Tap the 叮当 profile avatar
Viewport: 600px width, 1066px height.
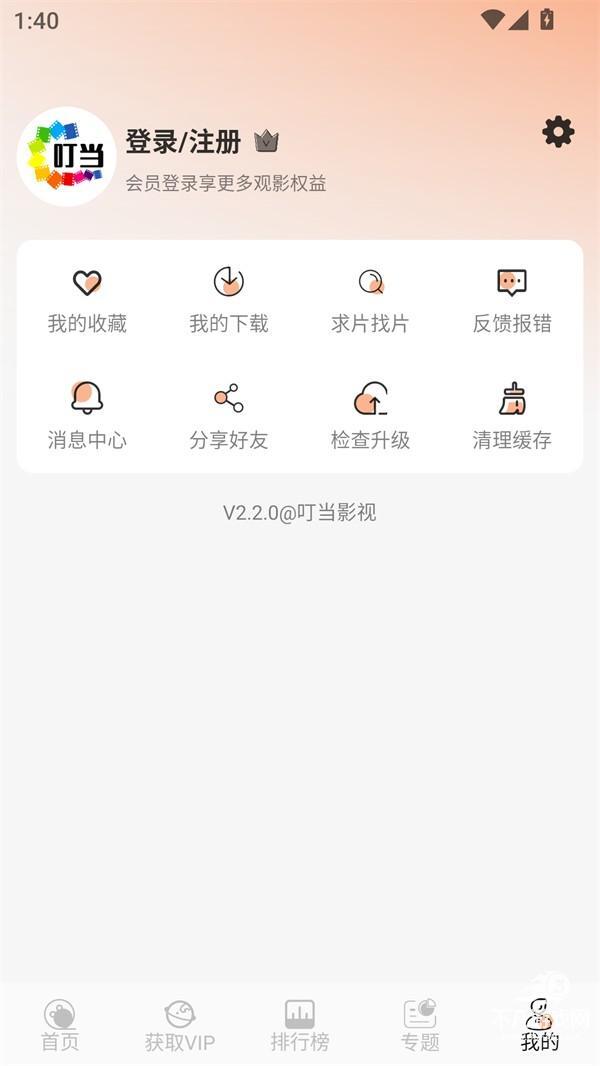(67, 156)
